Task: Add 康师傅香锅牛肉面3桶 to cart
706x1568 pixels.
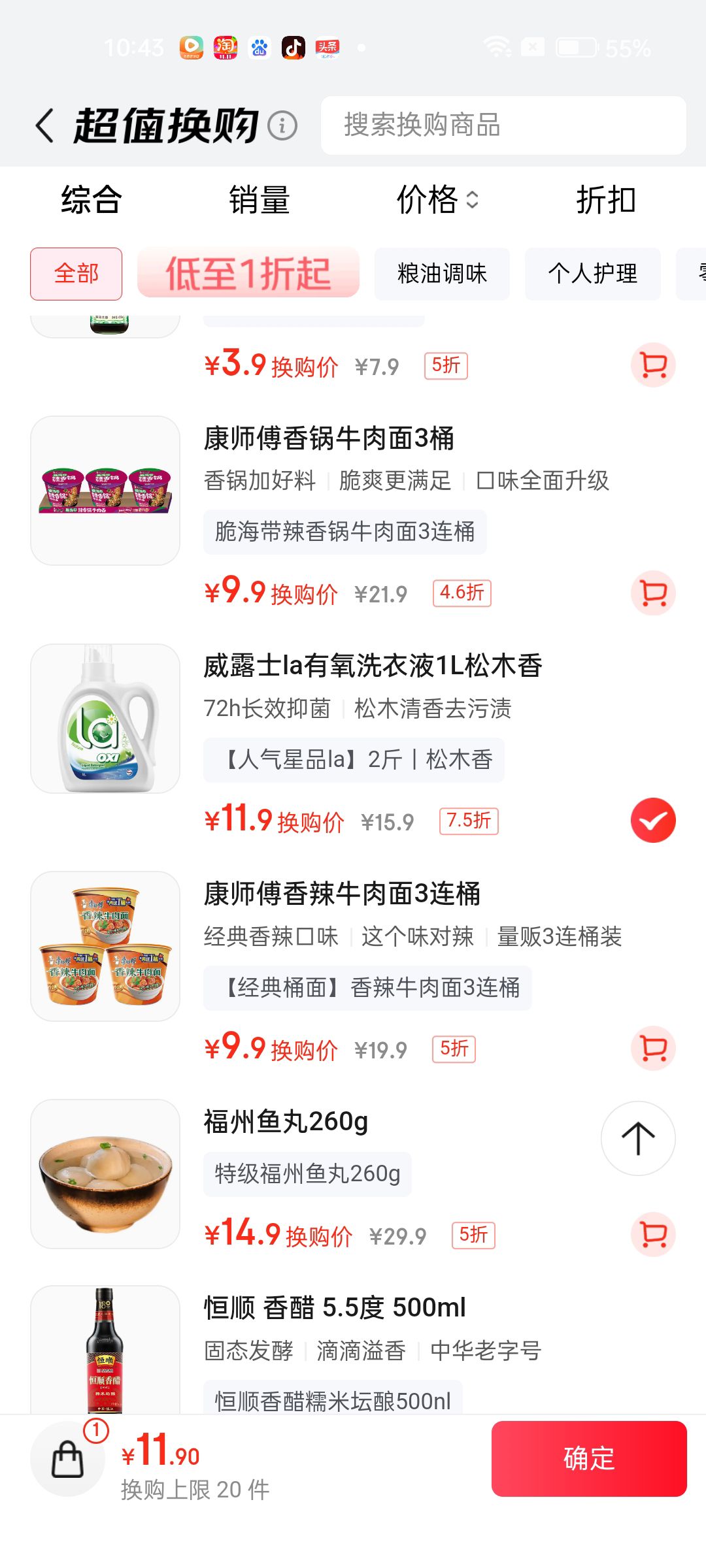Action: (653, 593)
